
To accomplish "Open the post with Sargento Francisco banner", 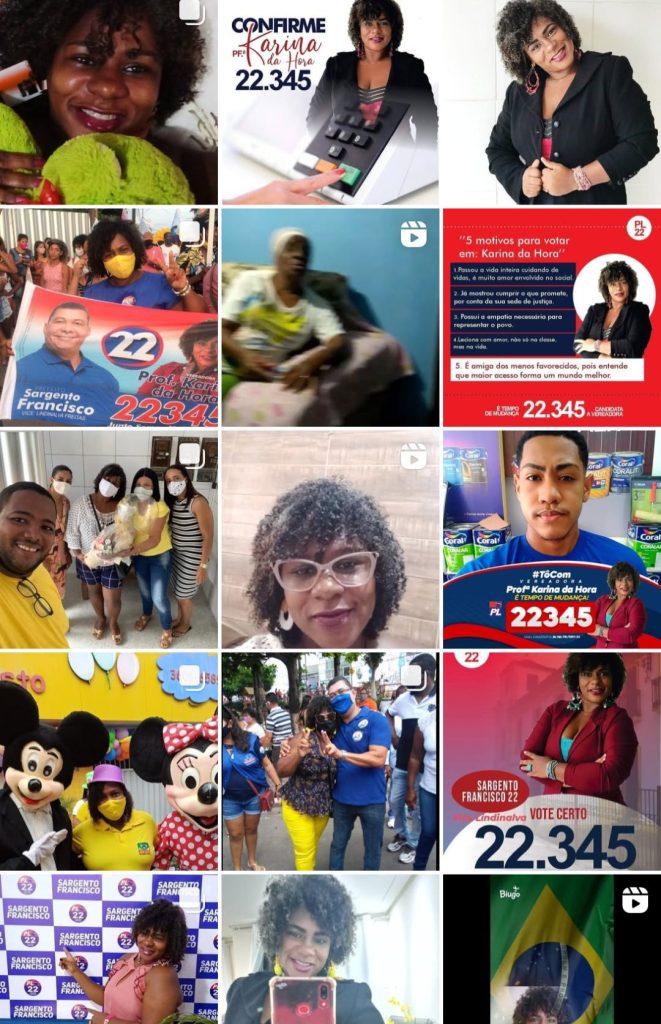I will [108, 317].
